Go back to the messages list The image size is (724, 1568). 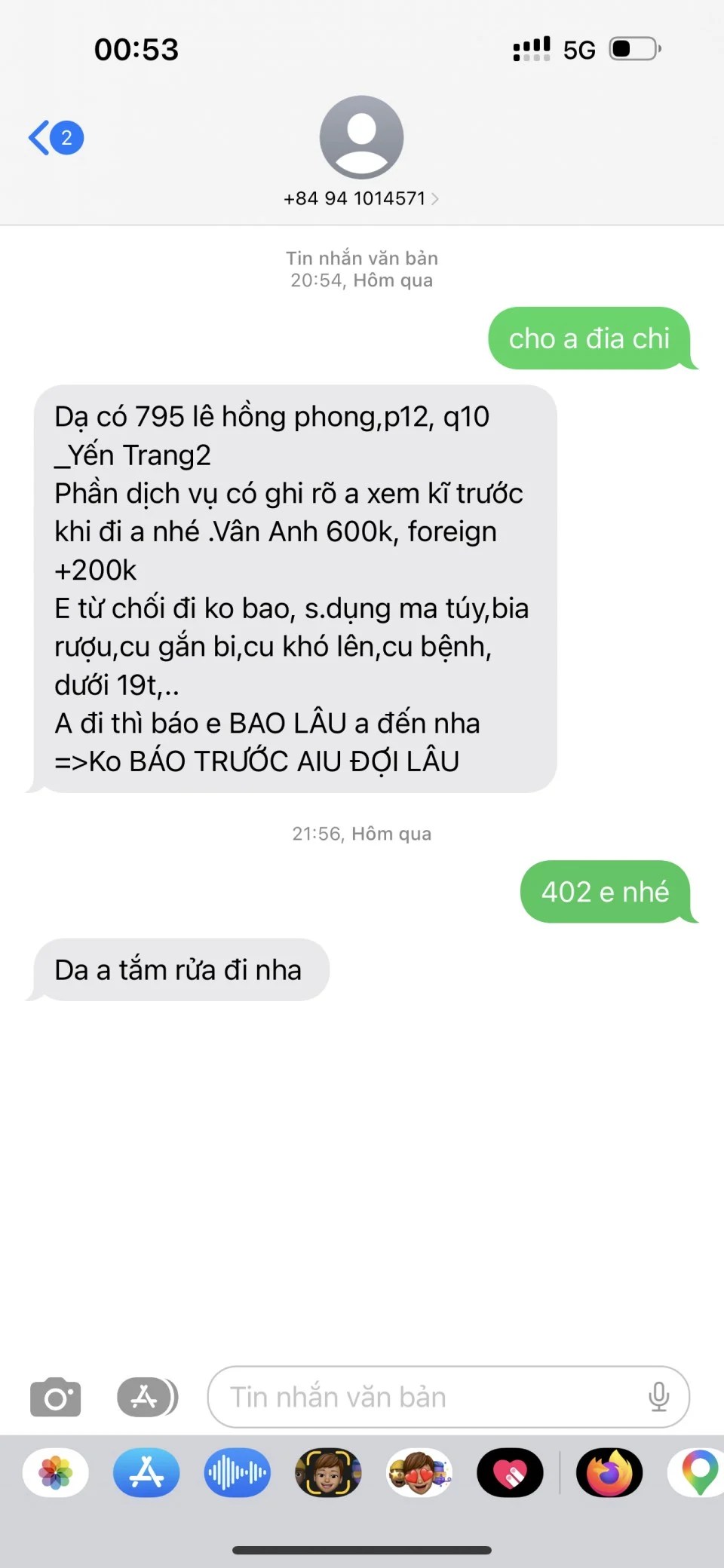(x=55, y=138)
